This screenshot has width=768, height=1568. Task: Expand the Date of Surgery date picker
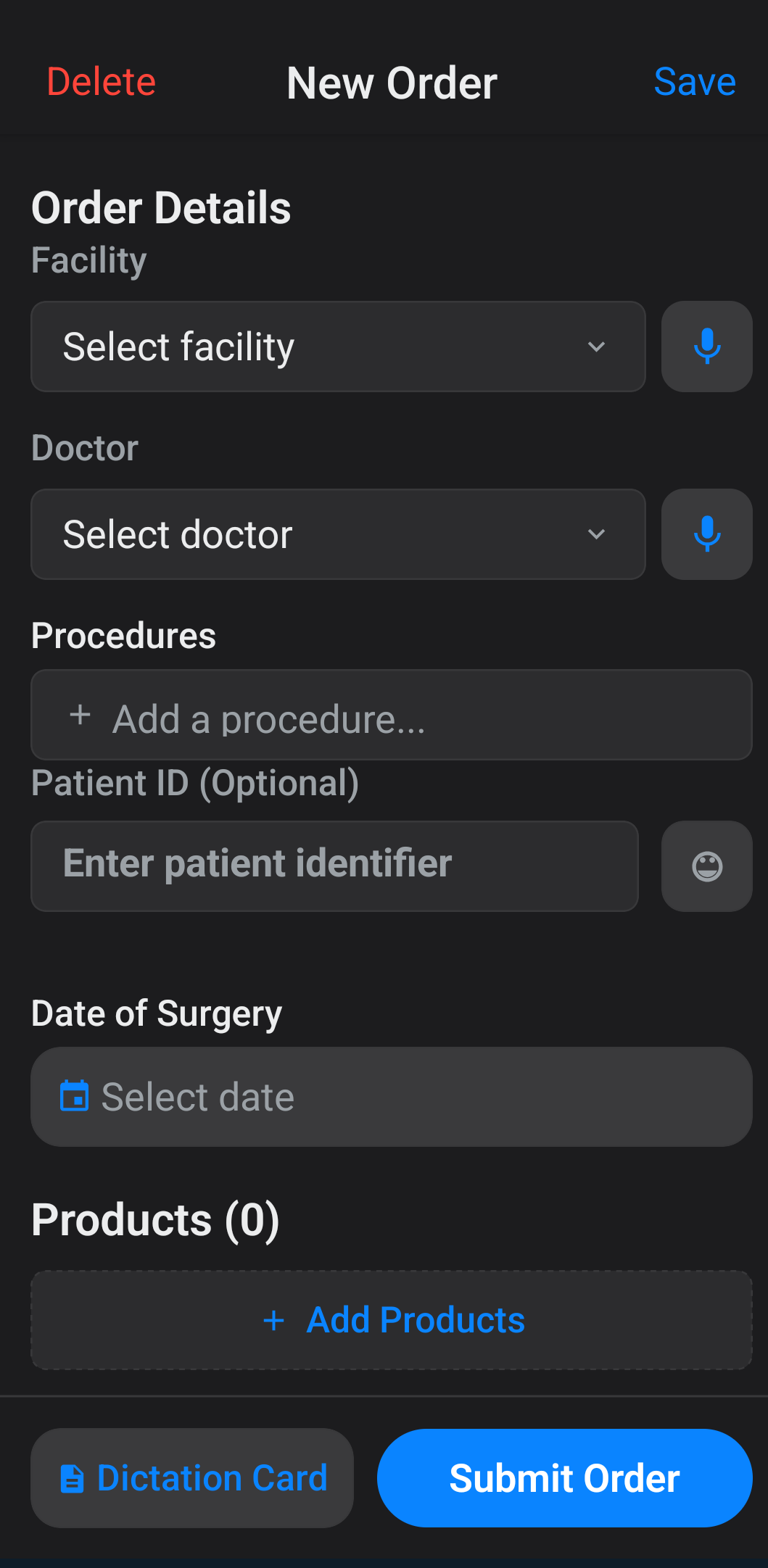391,1096
